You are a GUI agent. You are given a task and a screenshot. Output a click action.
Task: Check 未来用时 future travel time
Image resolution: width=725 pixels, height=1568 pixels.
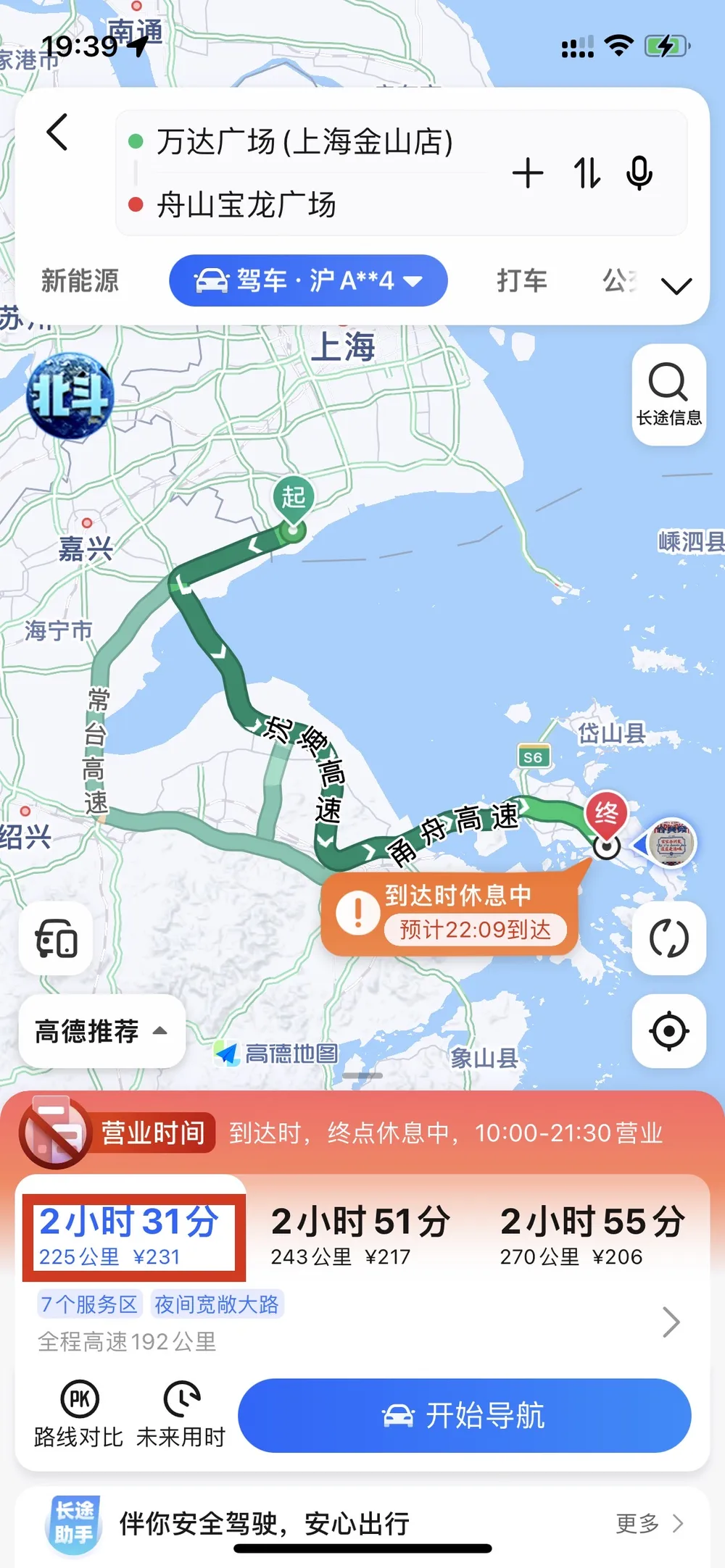click(x=181, y=1414)
